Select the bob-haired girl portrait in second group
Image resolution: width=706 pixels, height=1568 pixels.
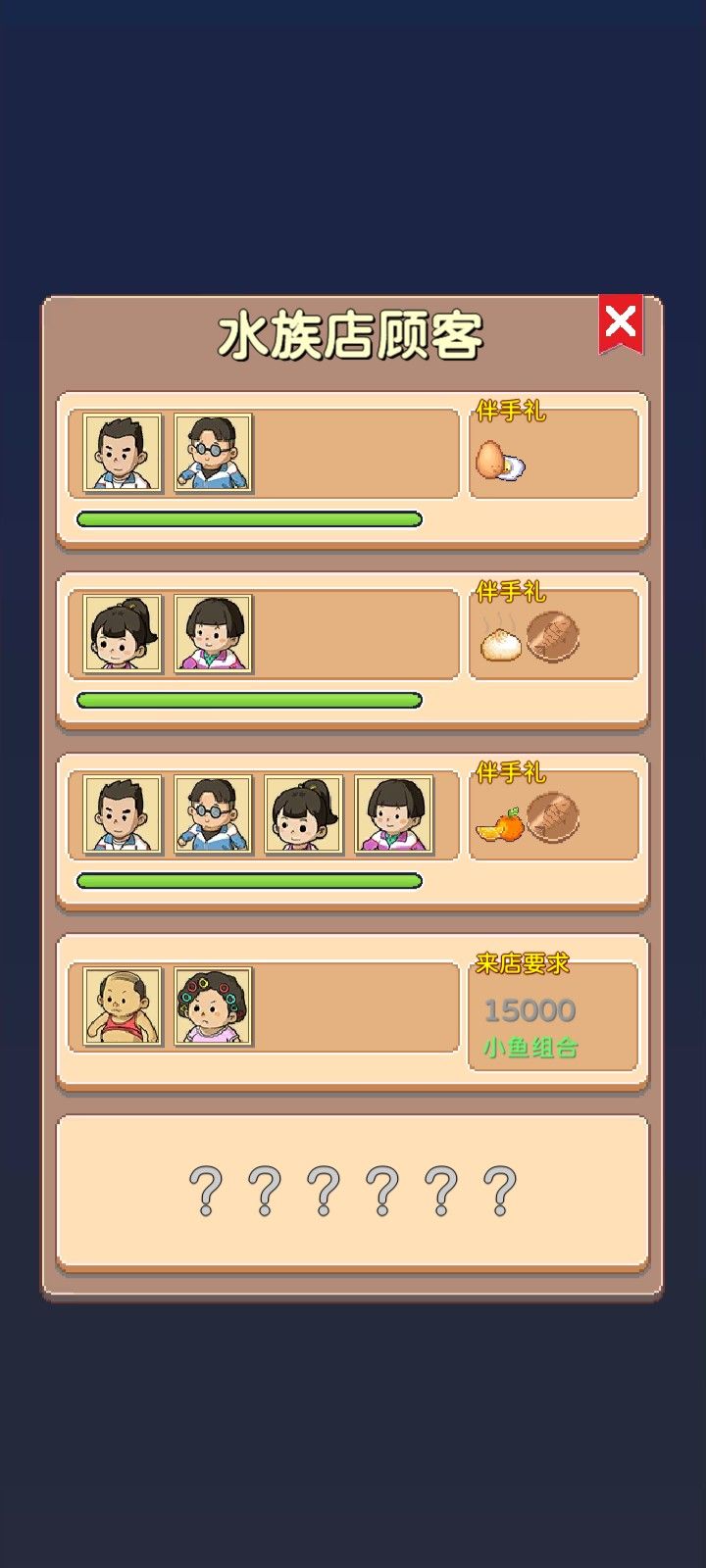pos(210,635)
